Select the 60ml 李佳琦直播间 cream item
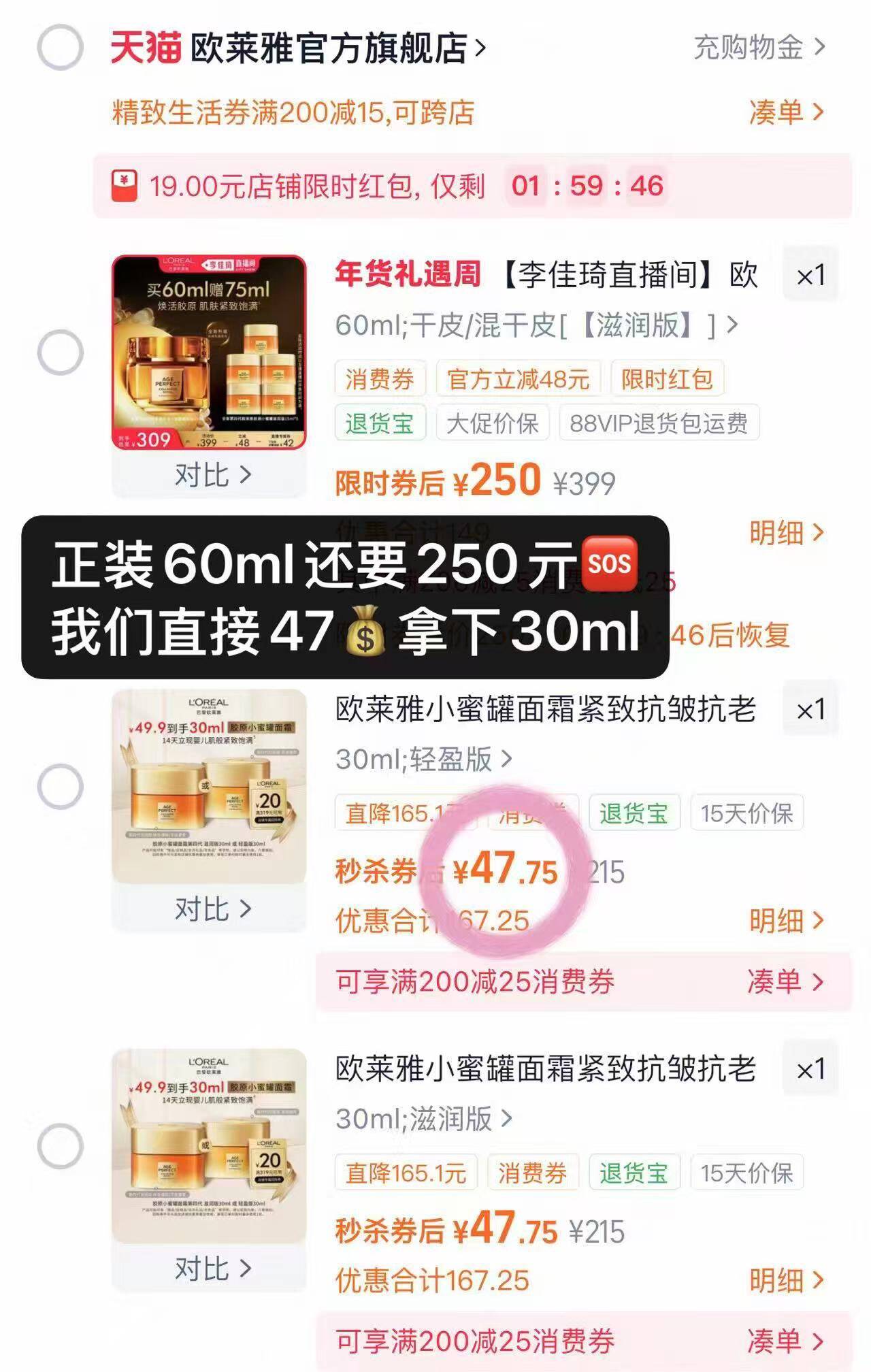This screenshot has height=1372, width=871. [61, 353]
